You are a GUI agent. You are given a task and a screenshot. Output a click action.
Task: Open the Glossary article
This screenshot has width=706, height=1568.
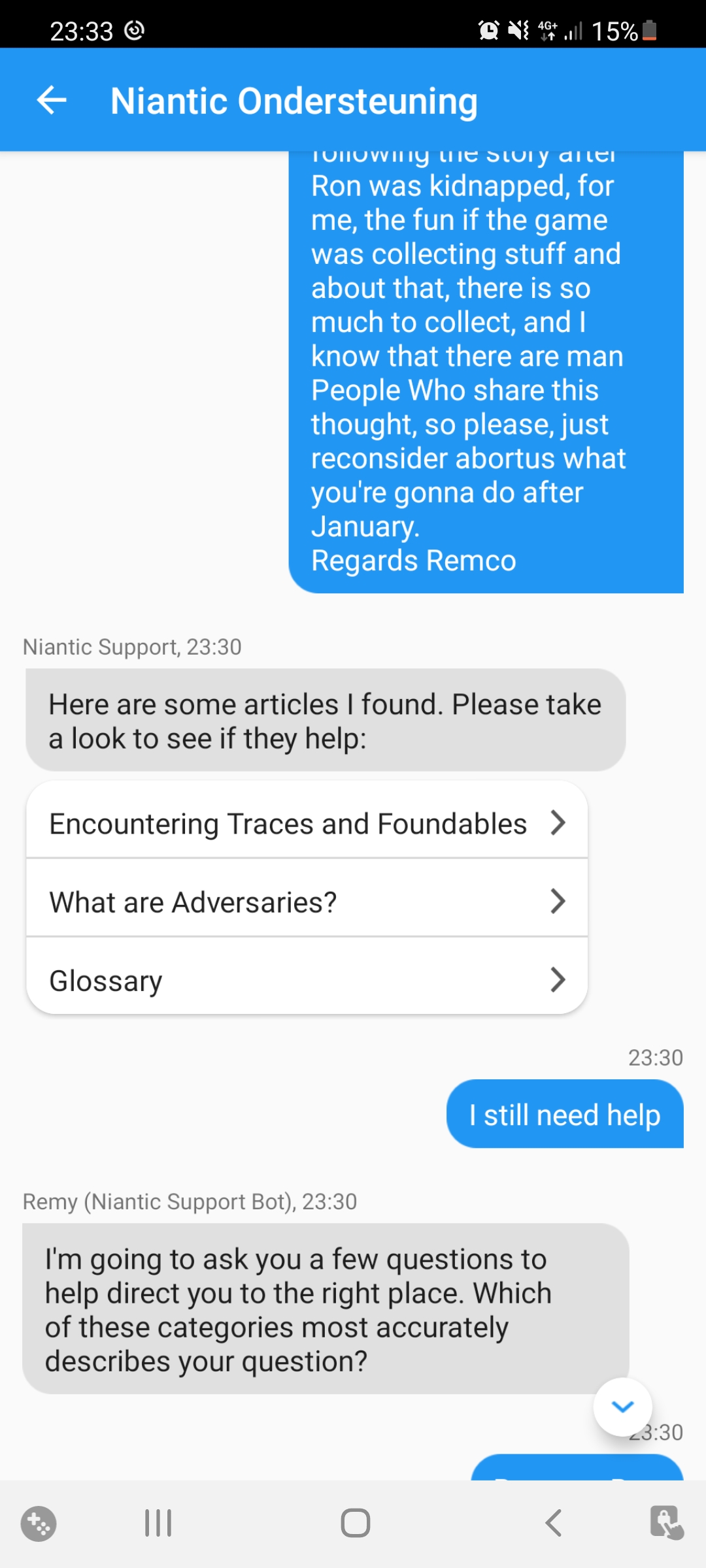point(307,980)
